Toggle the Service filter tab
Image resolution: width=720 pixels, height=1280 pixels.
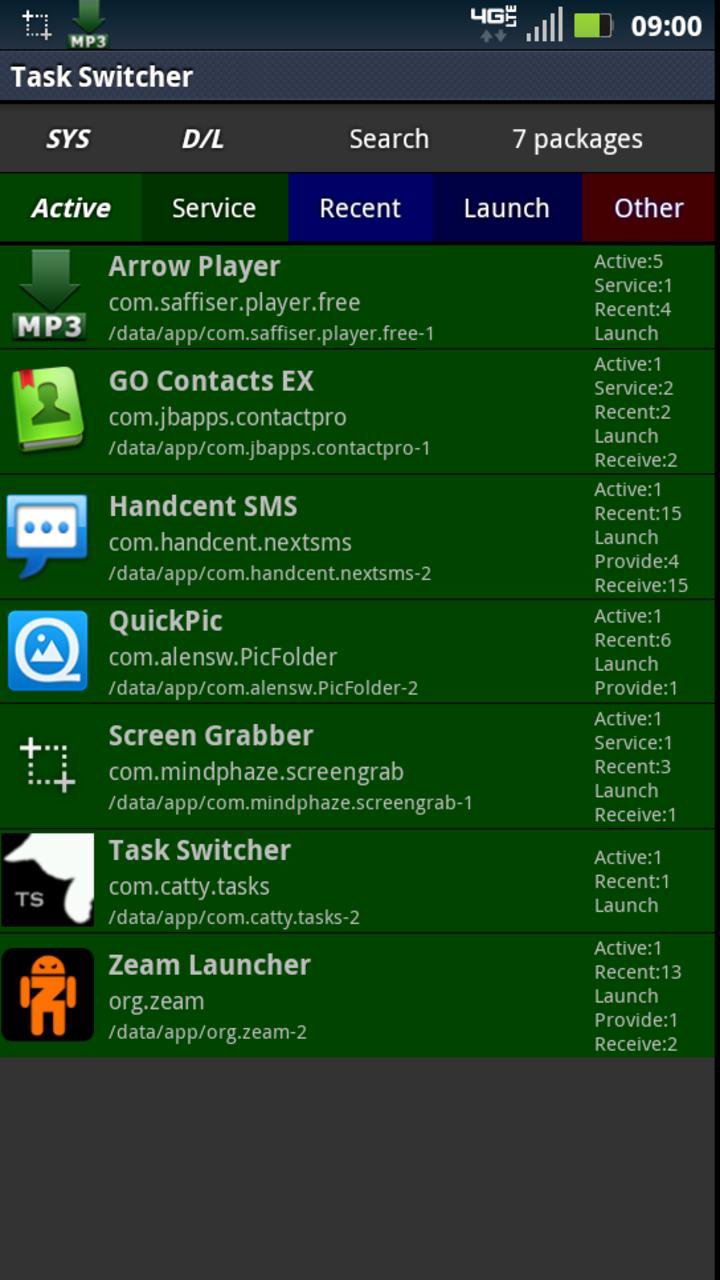[213, 208]
